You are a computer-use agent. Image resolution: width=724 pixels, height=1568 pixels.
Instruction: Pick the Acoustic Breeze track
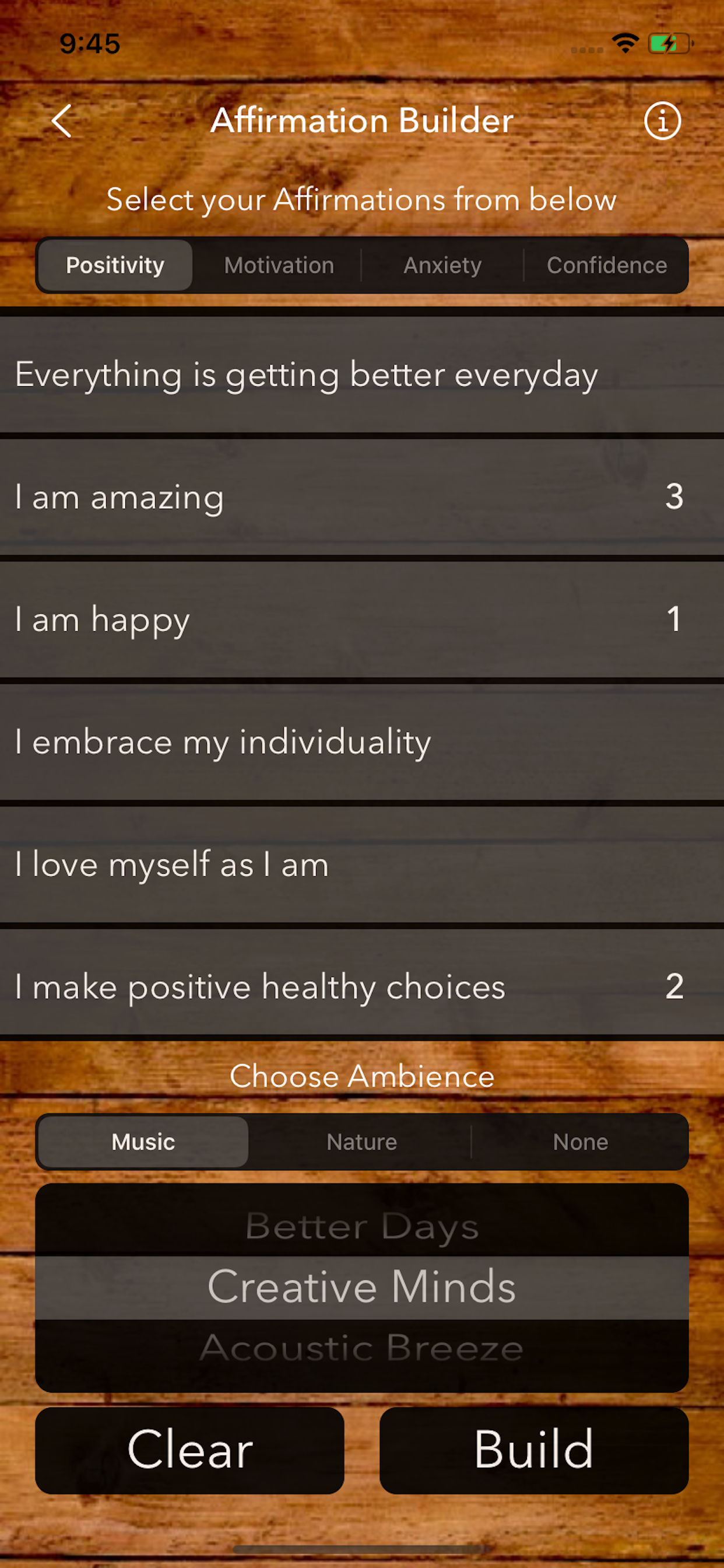click(x=362, y=1347)
